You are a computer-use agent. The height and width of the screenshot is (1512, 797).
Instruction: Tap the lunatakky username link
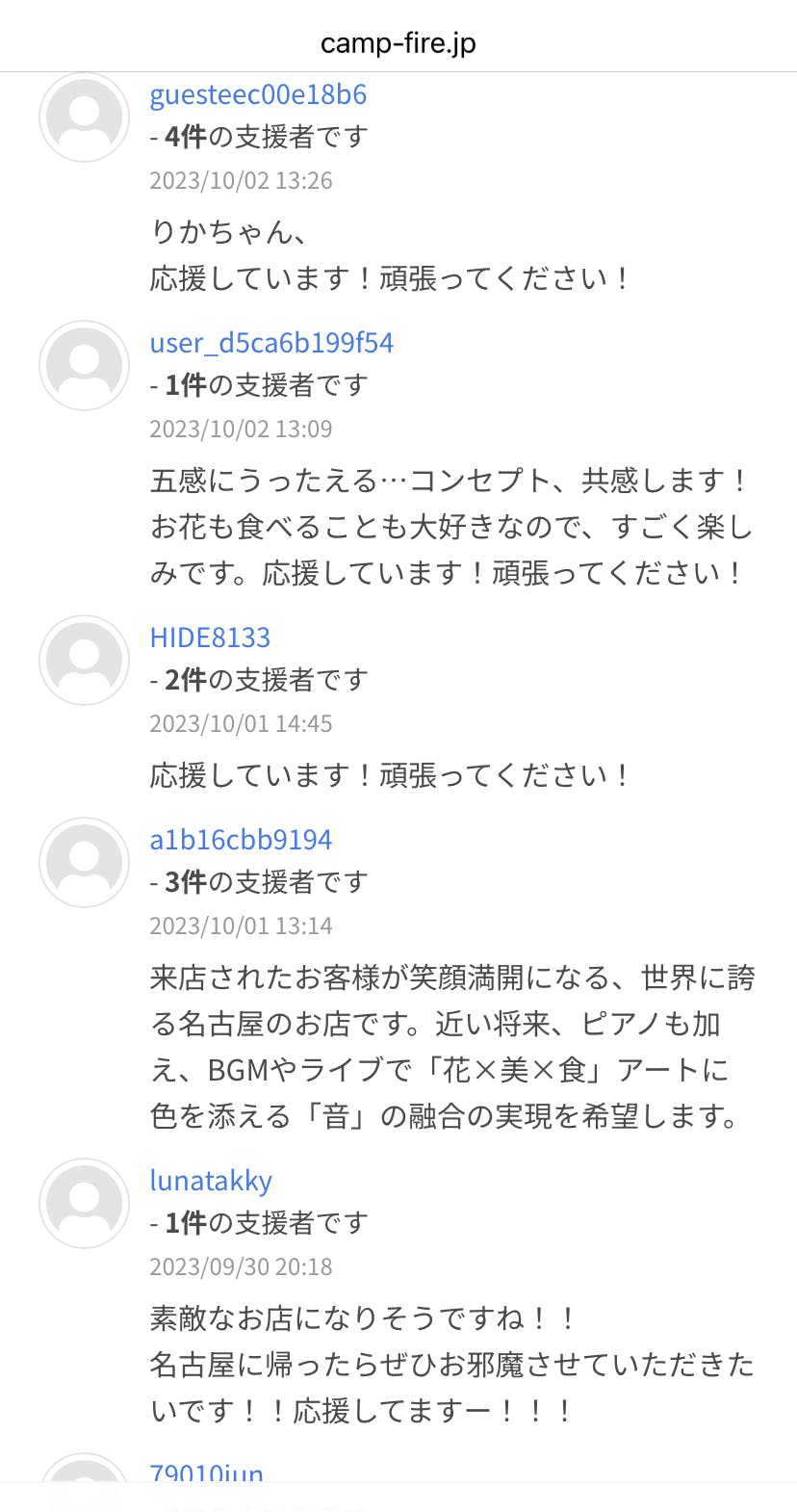211,1181
